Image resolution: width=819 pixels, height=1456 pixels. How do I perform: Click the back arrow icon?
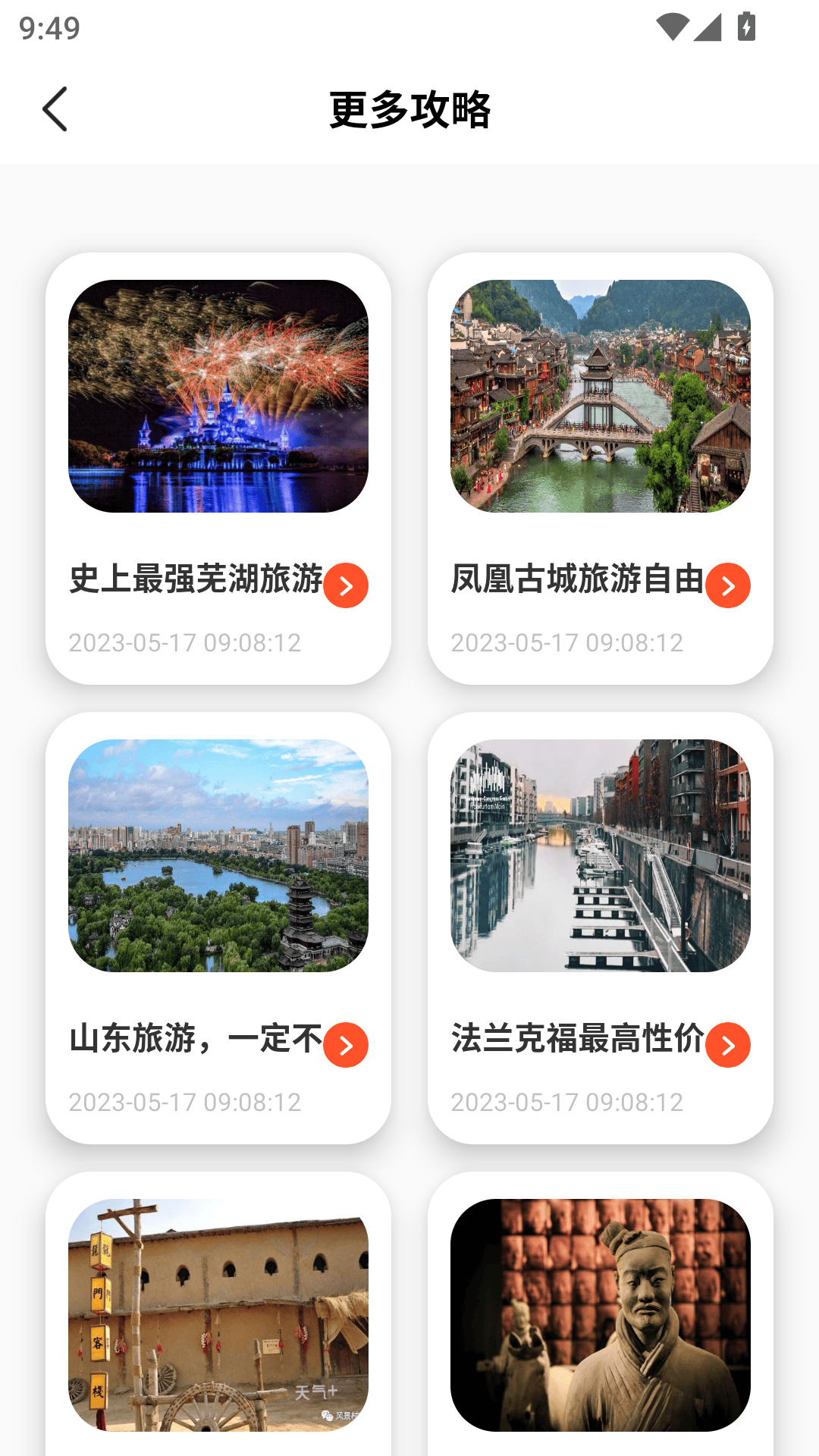pyautogui.click(x=55, y=108)
